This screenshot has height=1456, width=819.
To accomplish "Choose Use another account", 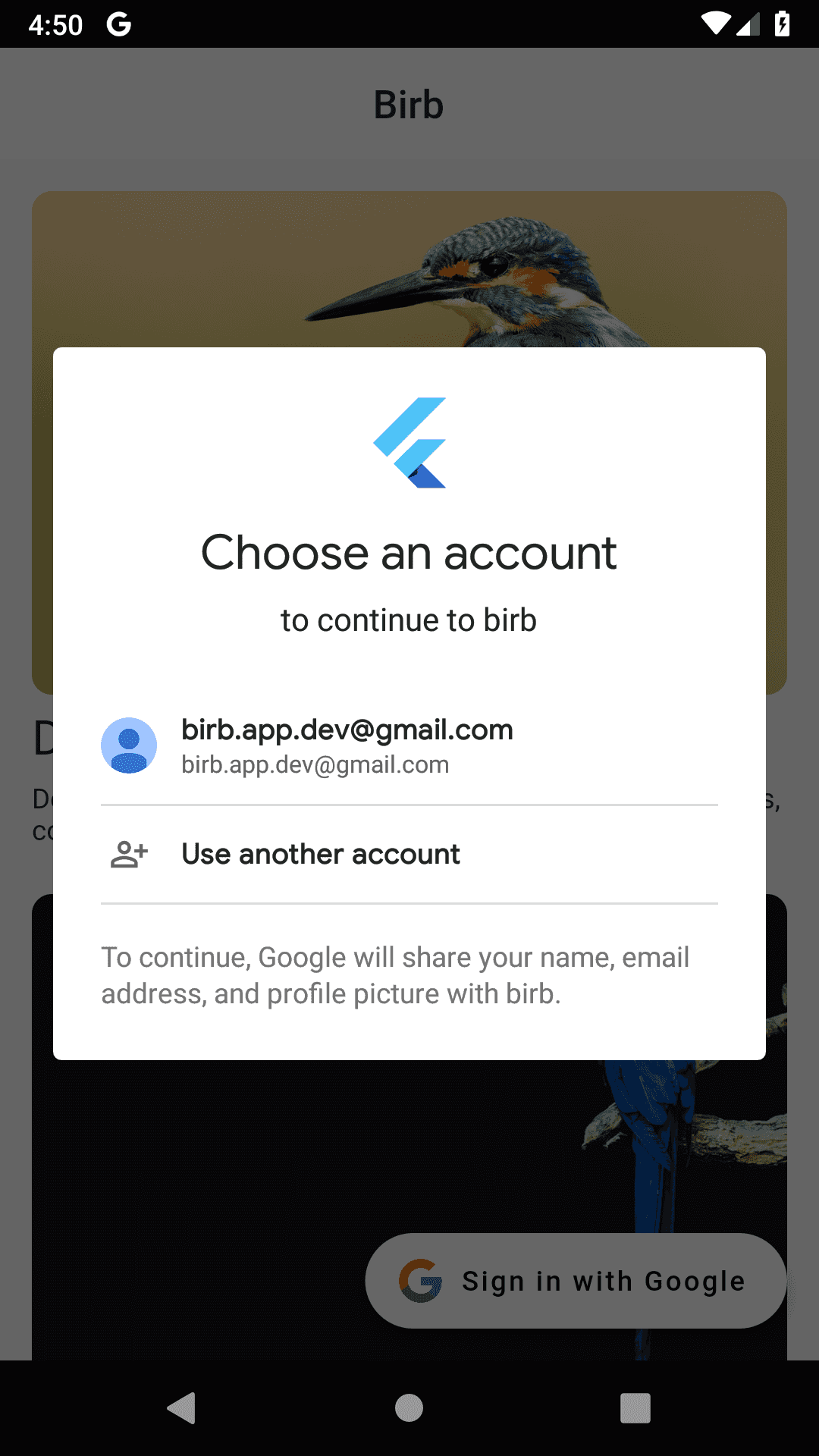I will point(321,855).
